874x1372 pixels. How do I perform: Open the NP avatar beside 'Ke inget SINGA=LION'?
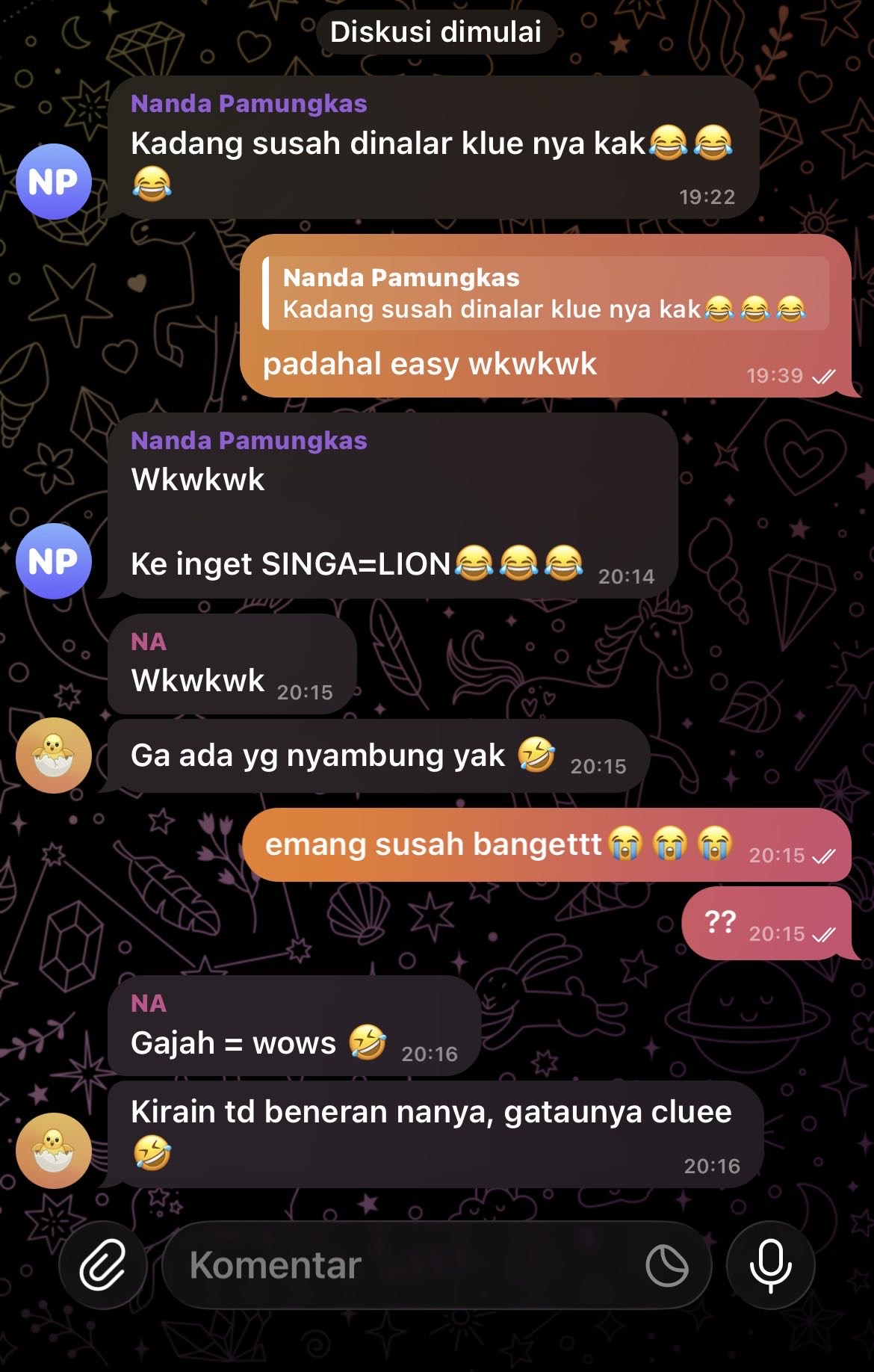tap(54, 561)
